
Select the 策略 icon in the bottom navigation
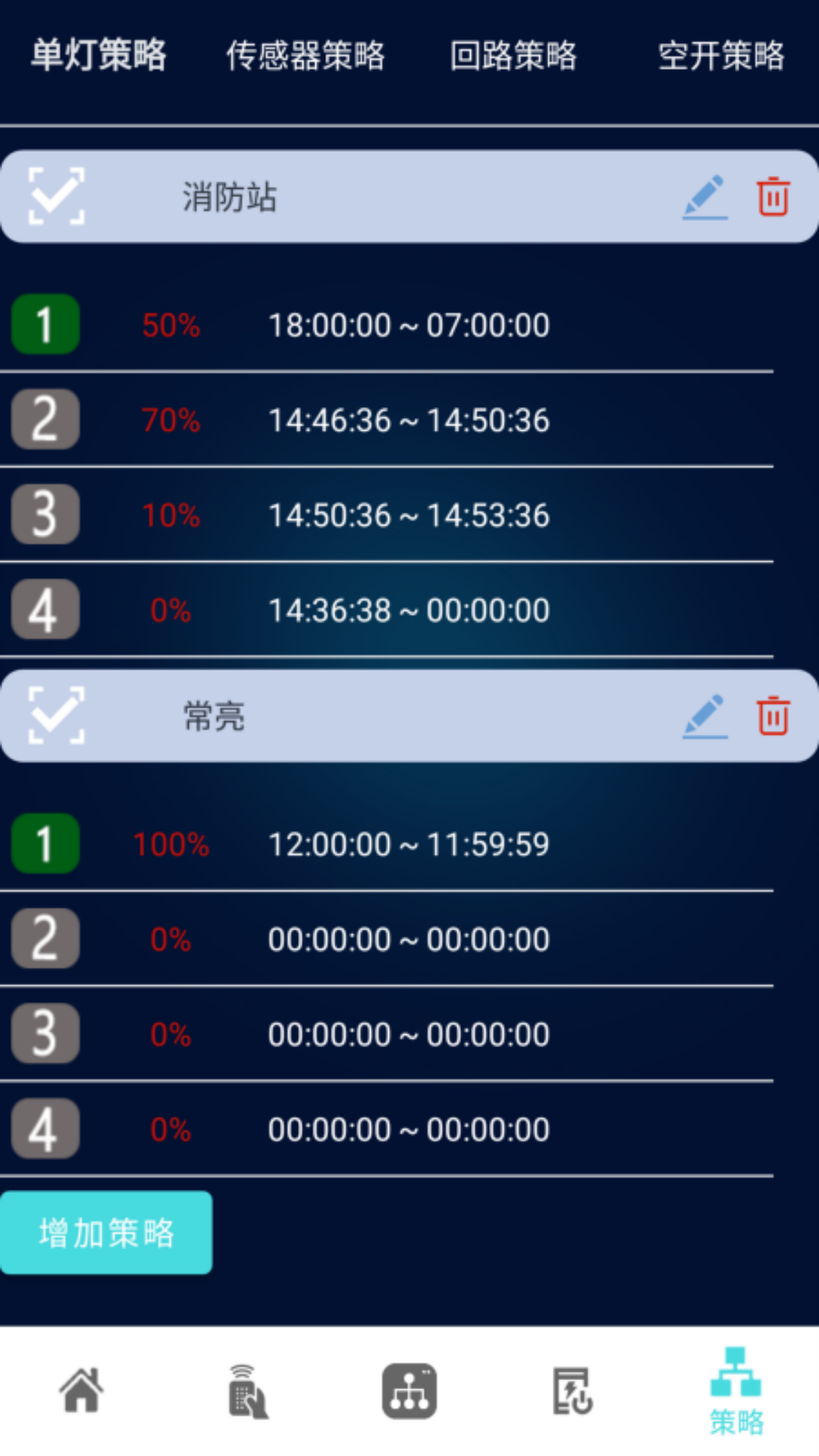click(733, 1399)
